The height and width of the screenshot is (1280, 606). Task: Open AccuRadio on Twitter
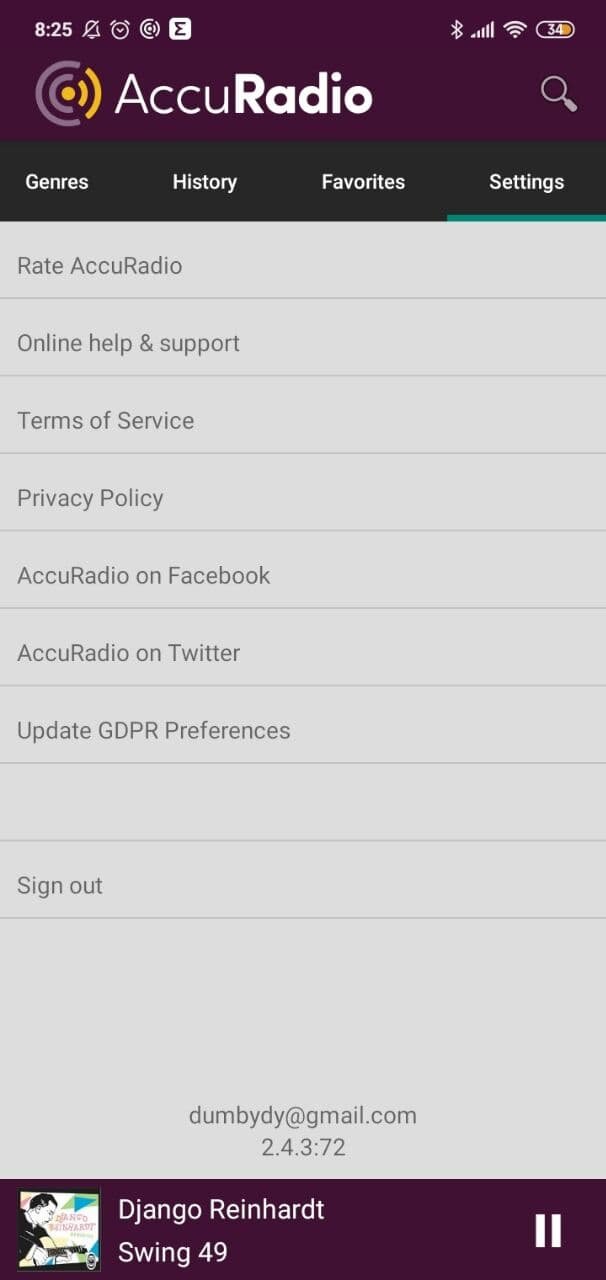(303, 653)
